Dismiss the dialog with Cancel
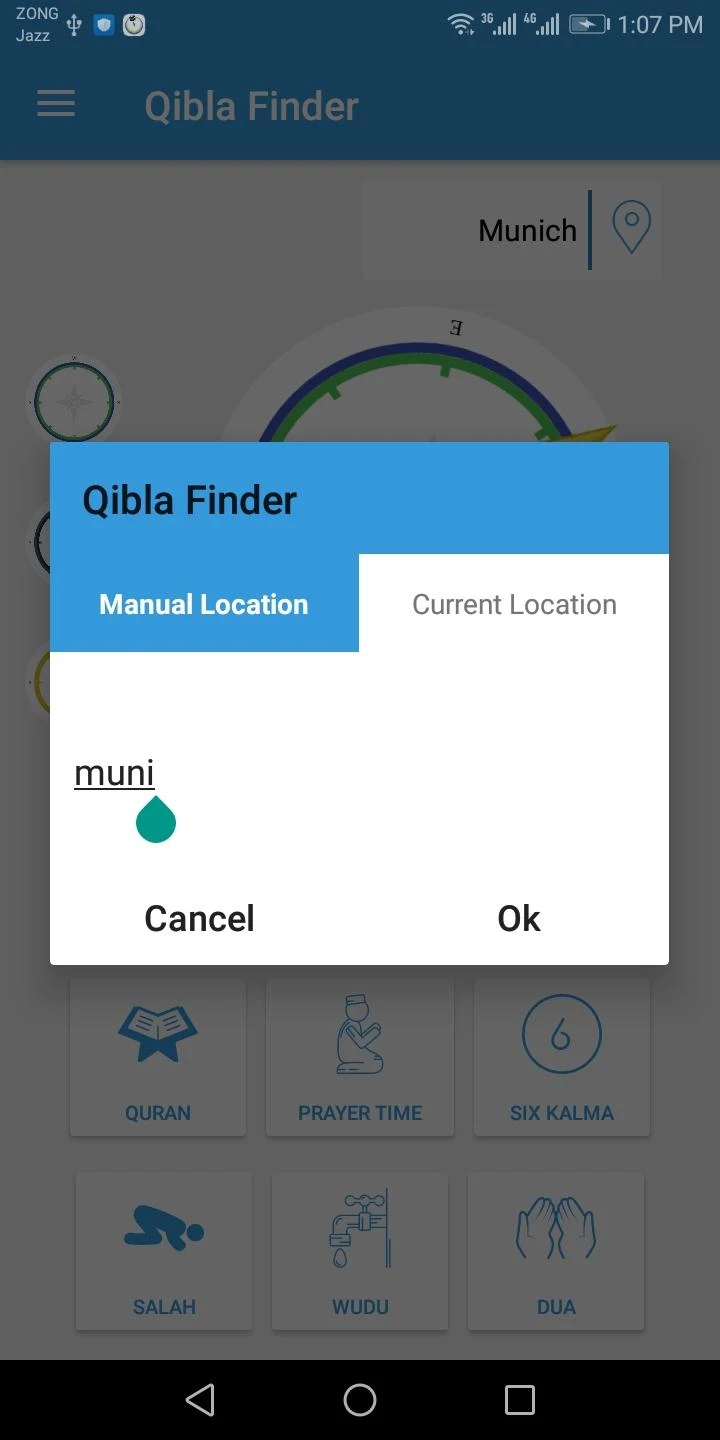The width and height of the screenshot is (720, 1440). click(x=198, y=917)
